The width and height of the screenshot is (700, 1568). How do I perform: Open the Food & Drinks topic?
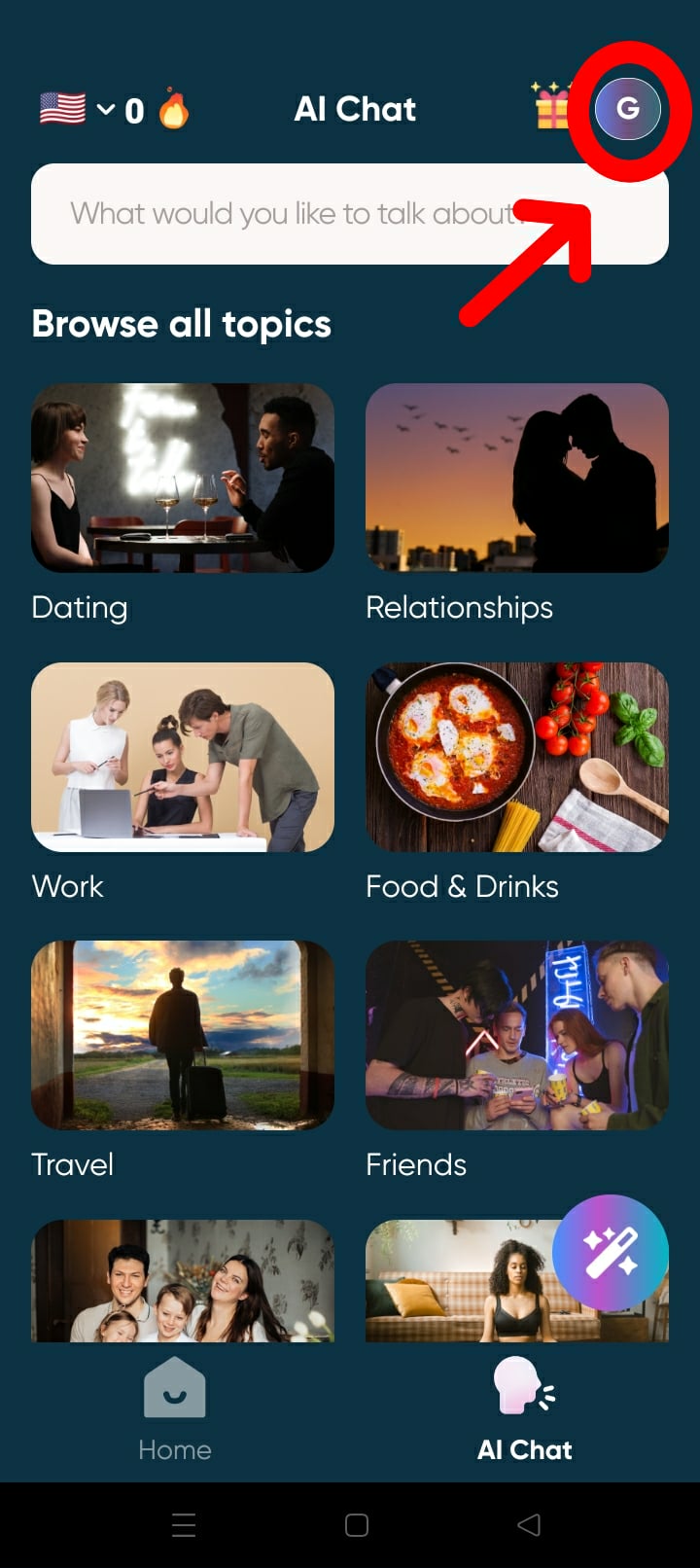pyautogui.click(x=517, y=757)
